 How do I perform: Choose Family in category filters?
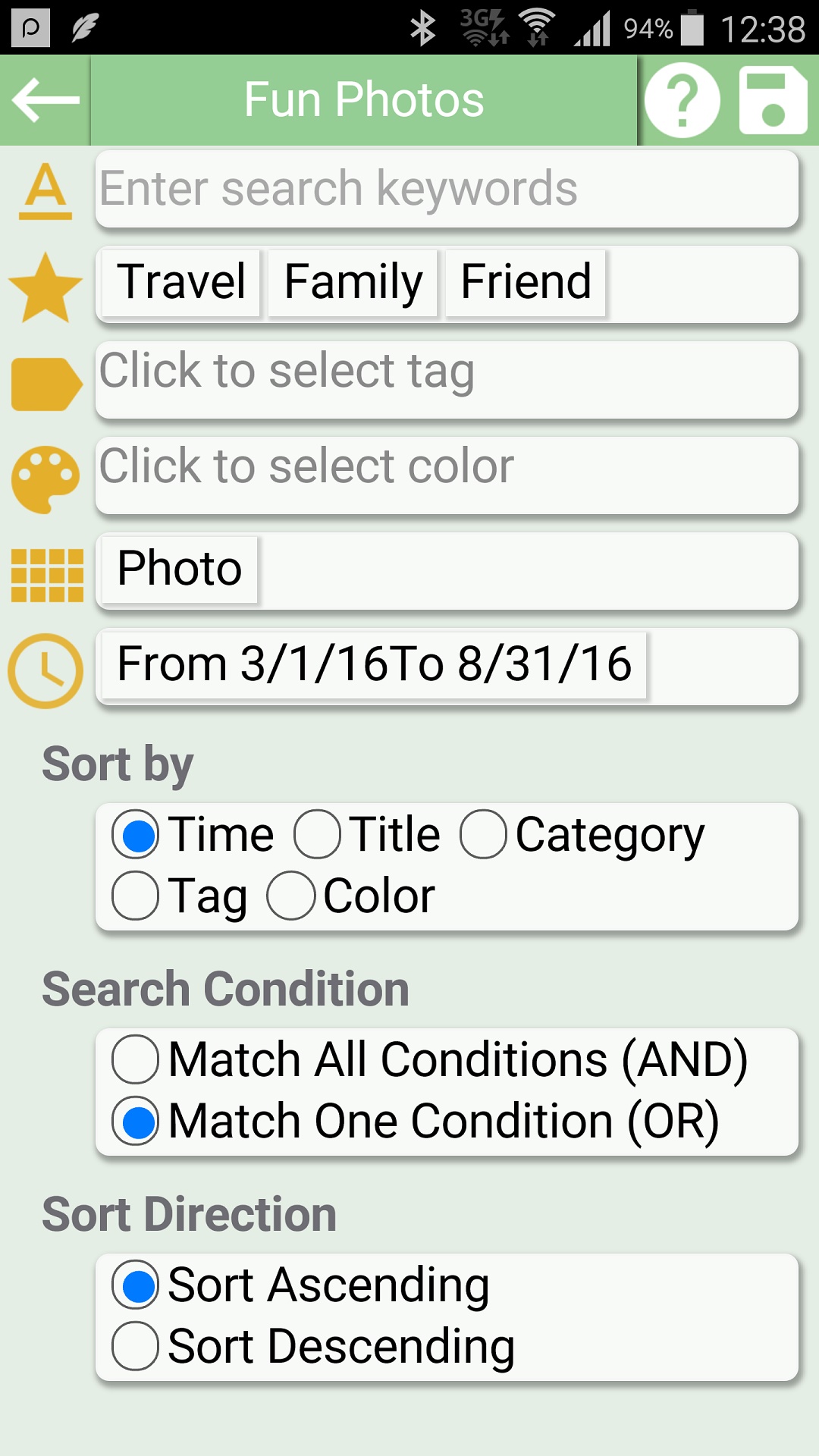click(x=352, y=282)
